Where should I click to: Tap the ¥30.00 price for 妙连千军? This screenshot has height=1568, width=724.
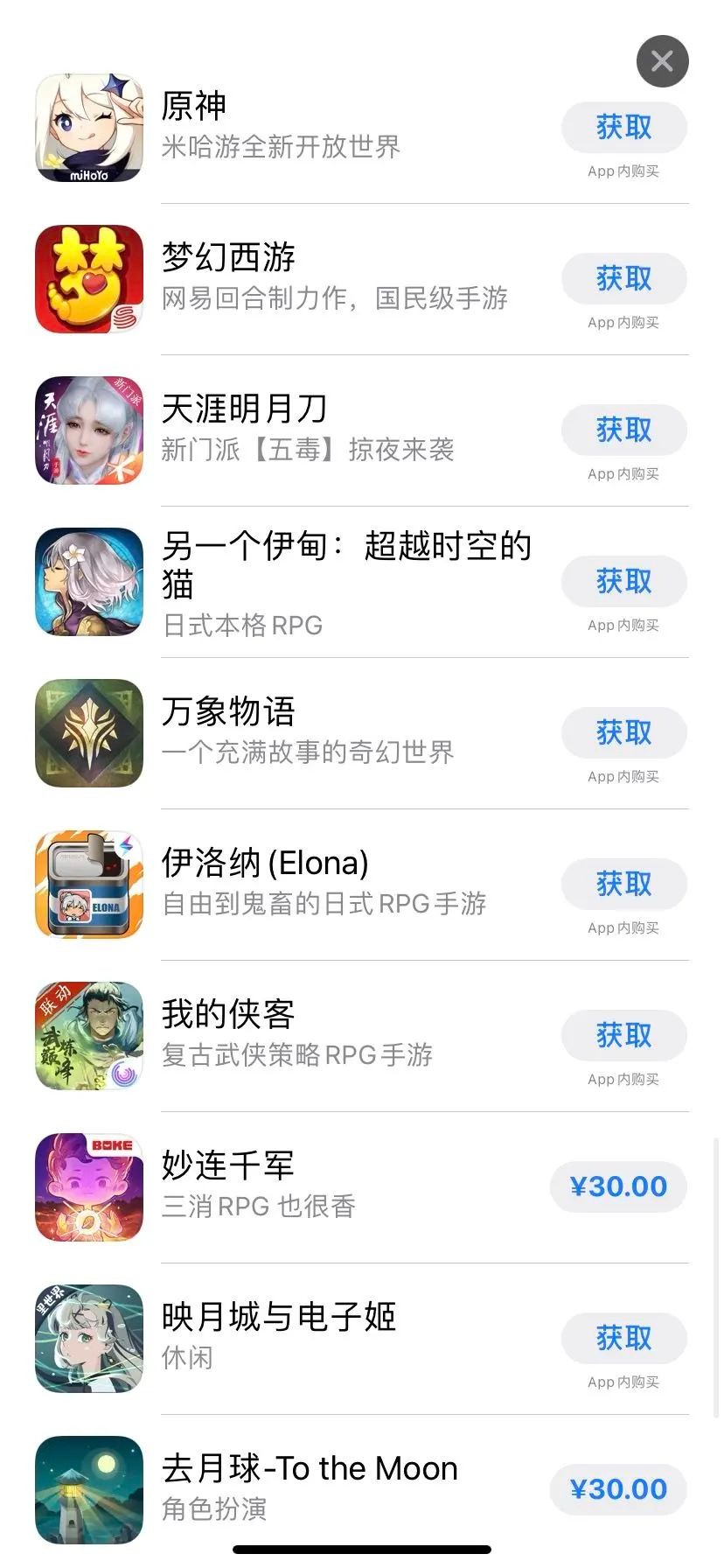tap(618, 1187)
